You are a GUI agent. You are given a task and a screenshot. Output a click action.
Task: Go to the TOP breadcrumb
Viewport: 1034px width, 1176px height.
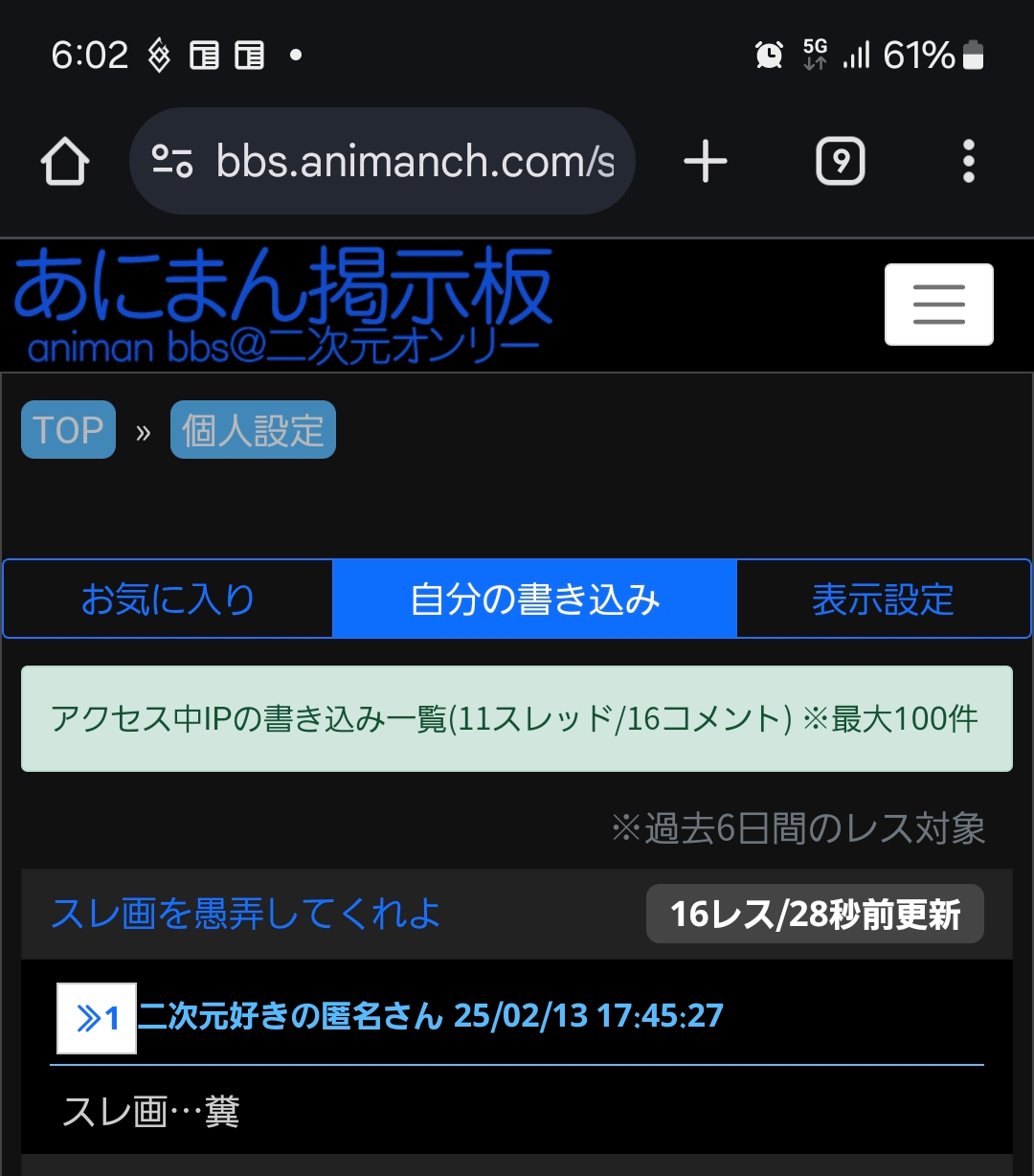pyautogui.click(x=68, y=430)
